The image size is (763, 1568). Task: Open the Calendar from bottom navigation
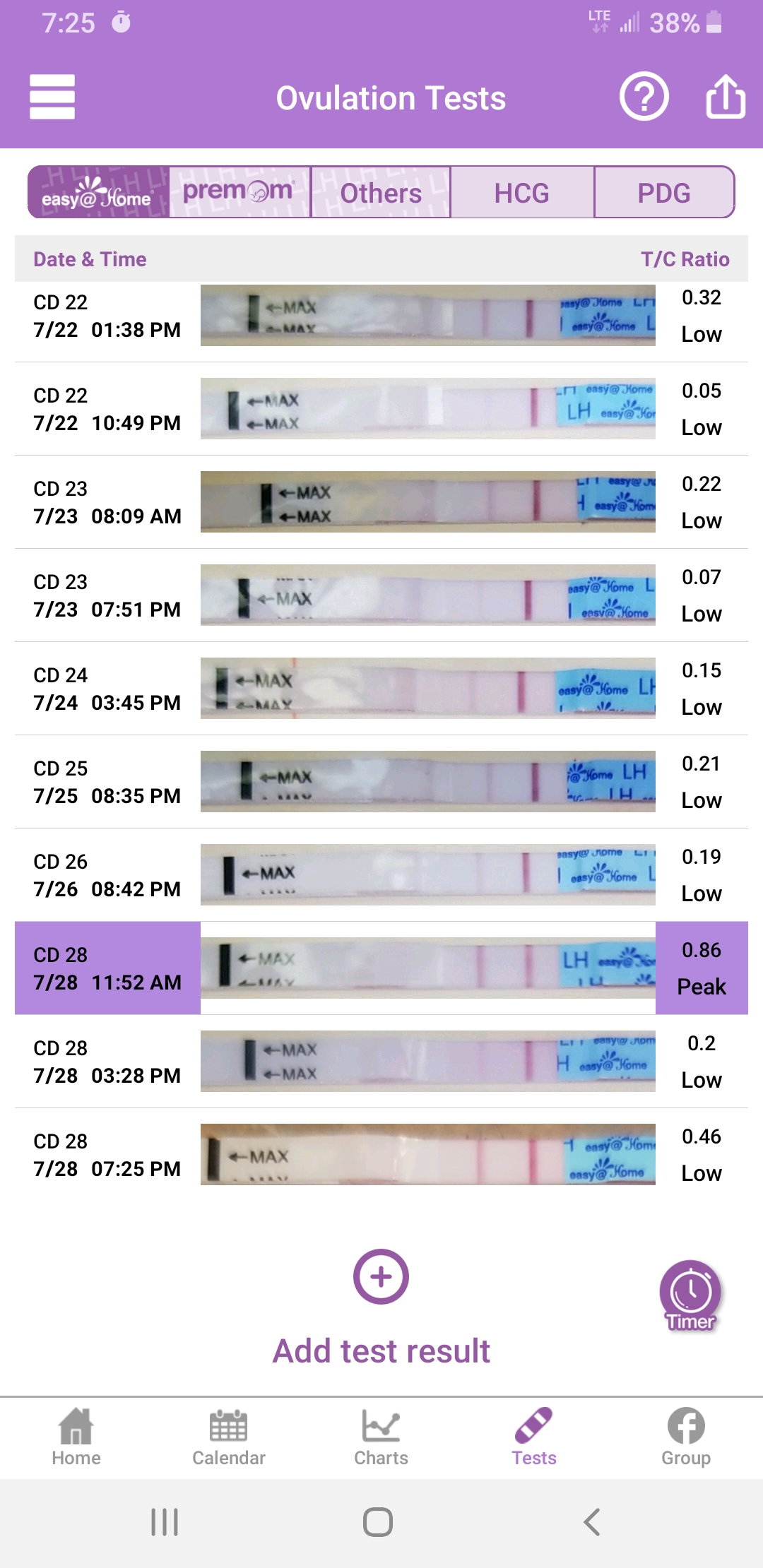[x=228, y=1437]
